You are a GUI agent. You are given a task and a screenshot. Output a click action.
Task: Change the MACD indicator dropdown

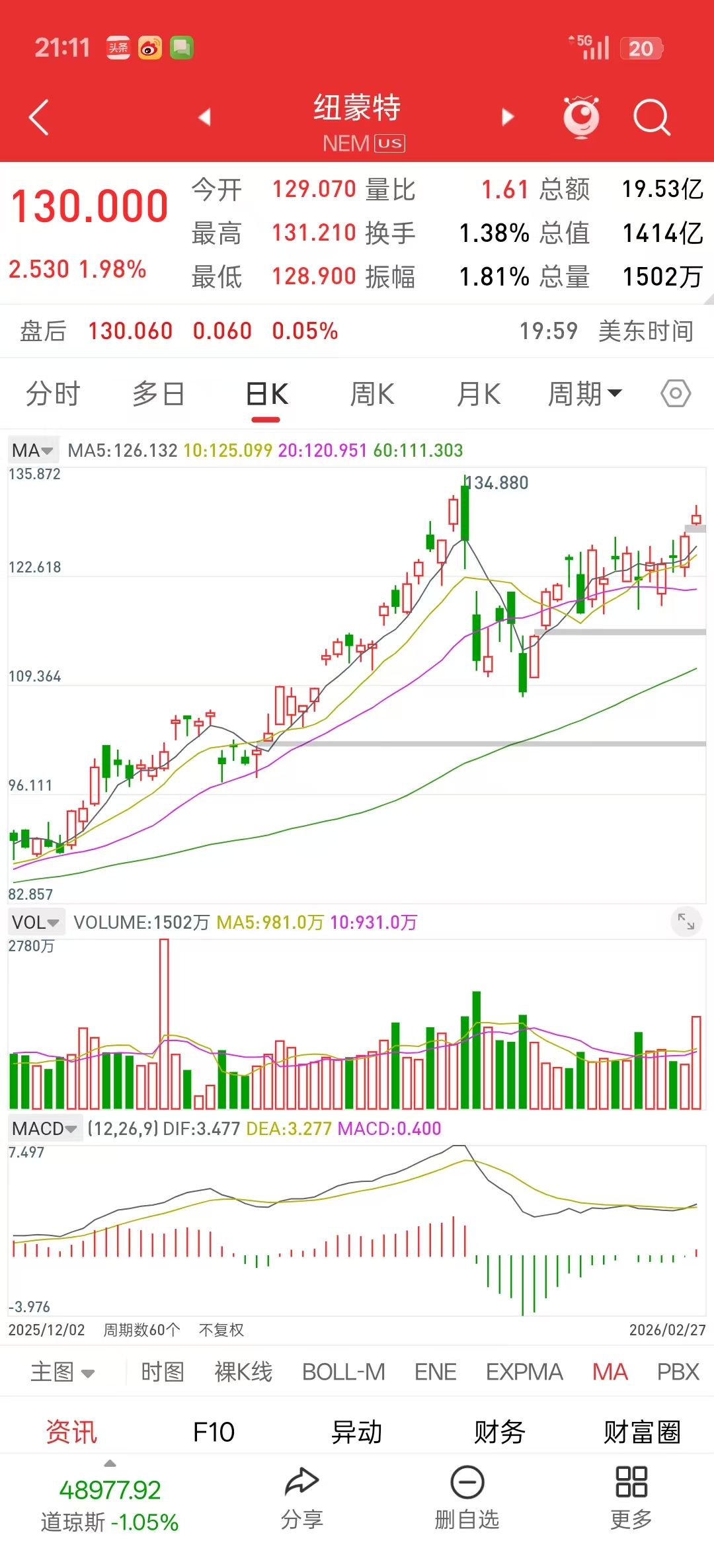[x=44, y=1128]
